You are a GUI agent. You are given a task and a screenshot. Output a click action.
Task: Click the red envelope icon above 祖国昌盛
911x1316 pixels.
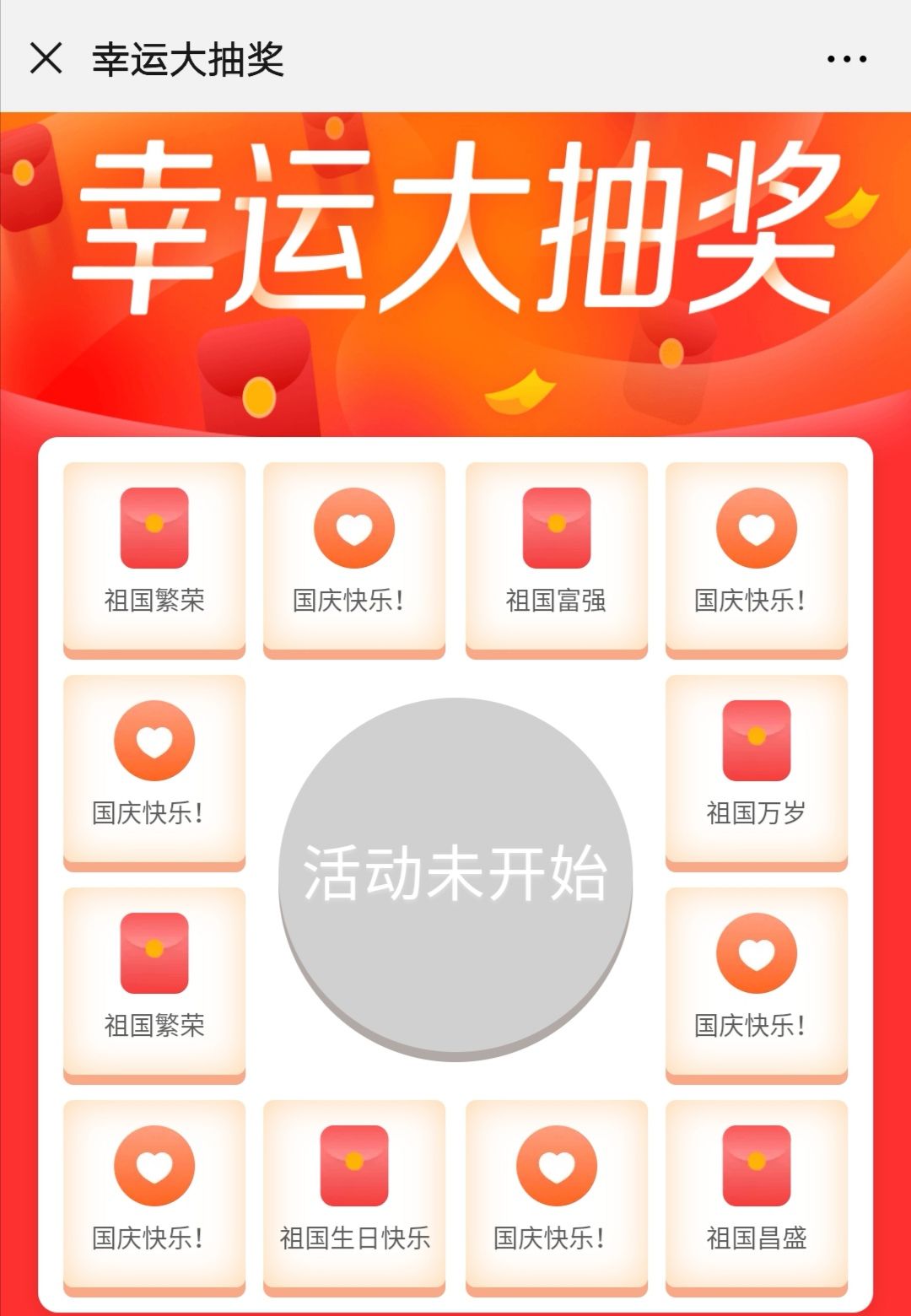[756, 1166]
